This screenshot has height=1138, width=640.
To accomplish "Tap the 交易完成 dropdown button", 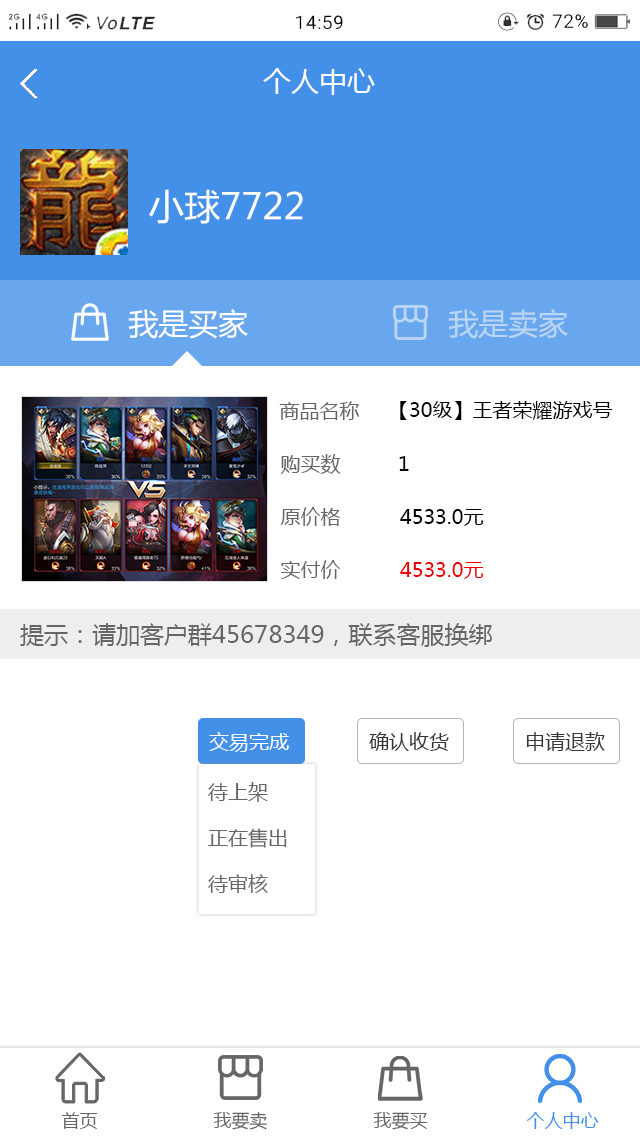I will pyautogui.click(x=251, y=741).
